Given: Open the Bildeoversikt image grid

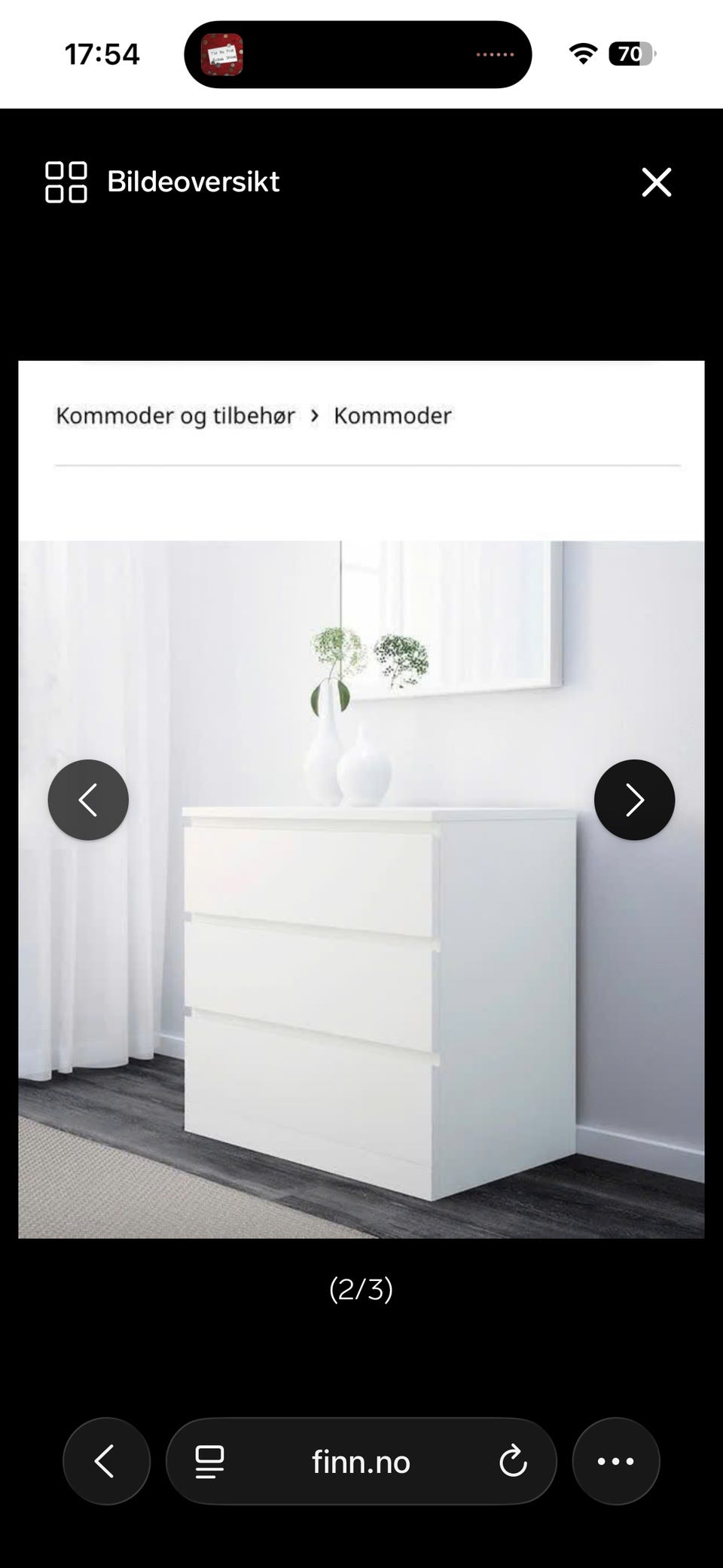Looking at the screenshot, I should tap(66, 182).
